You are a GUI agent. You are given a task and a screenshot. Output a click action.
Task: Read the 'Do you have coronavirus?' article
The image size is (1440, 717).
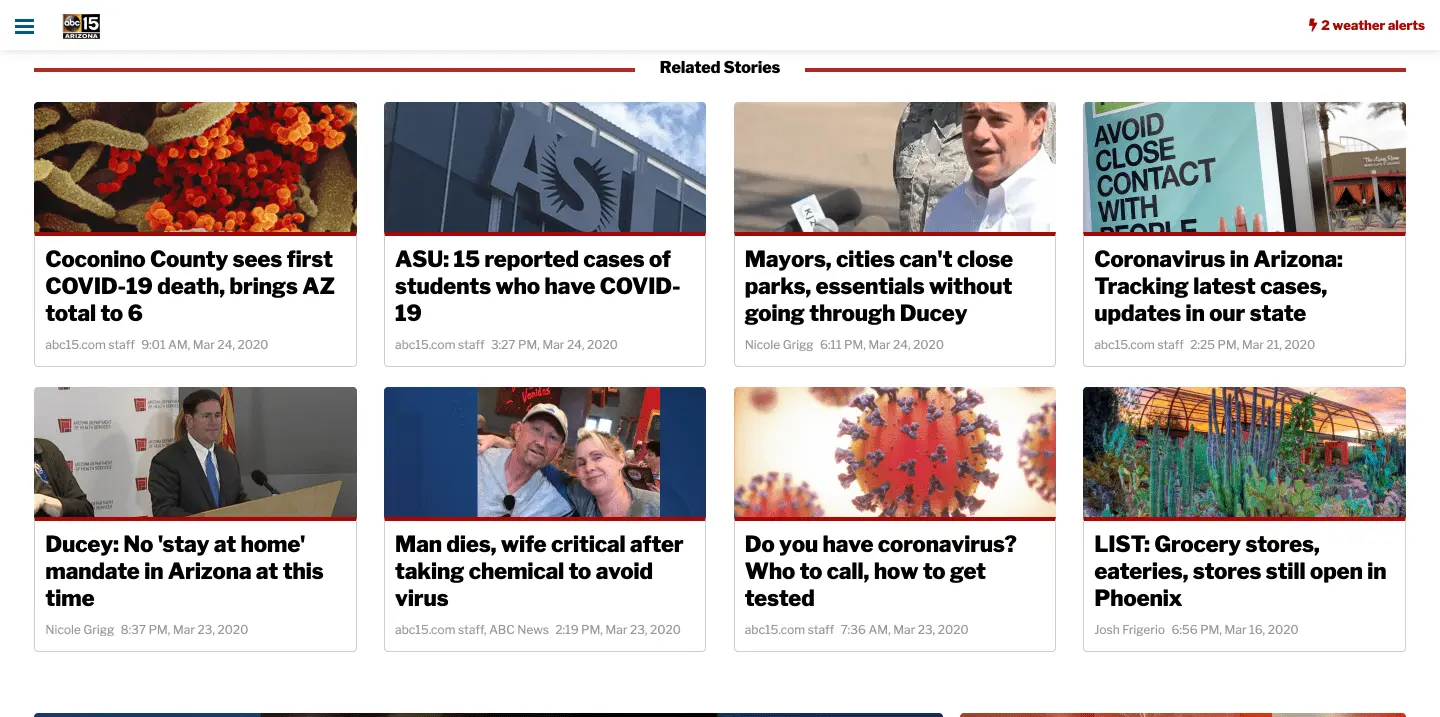880,571
